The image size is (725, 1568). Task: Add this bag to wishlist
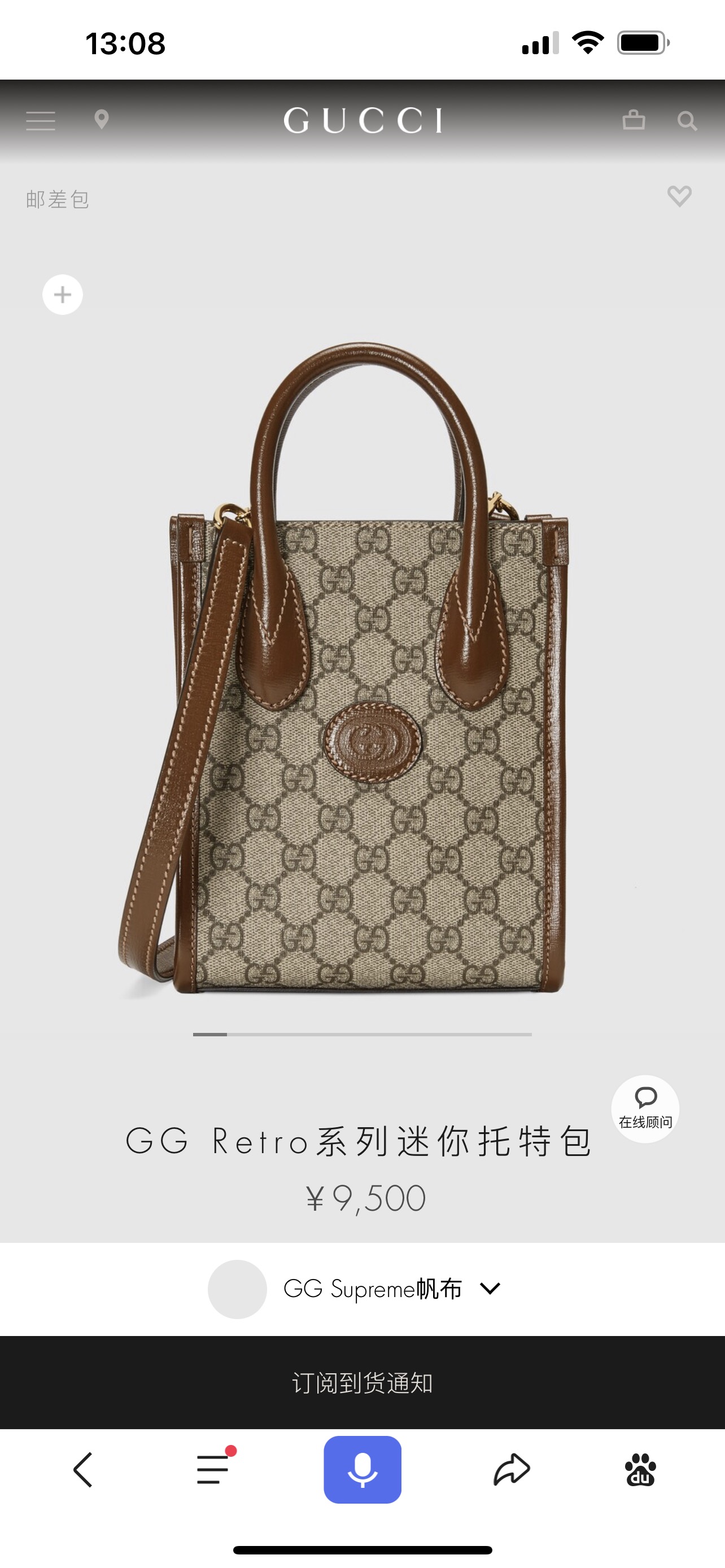coord(679,196)
